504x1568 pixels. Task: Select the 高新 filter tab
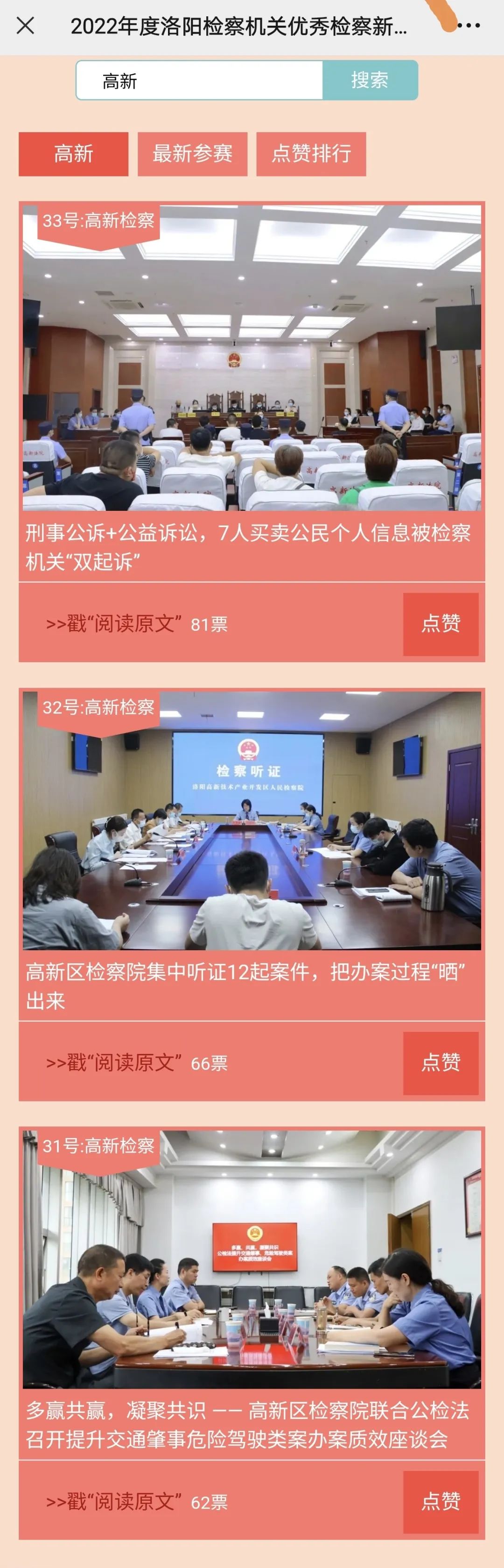click(x=74, y=154)
